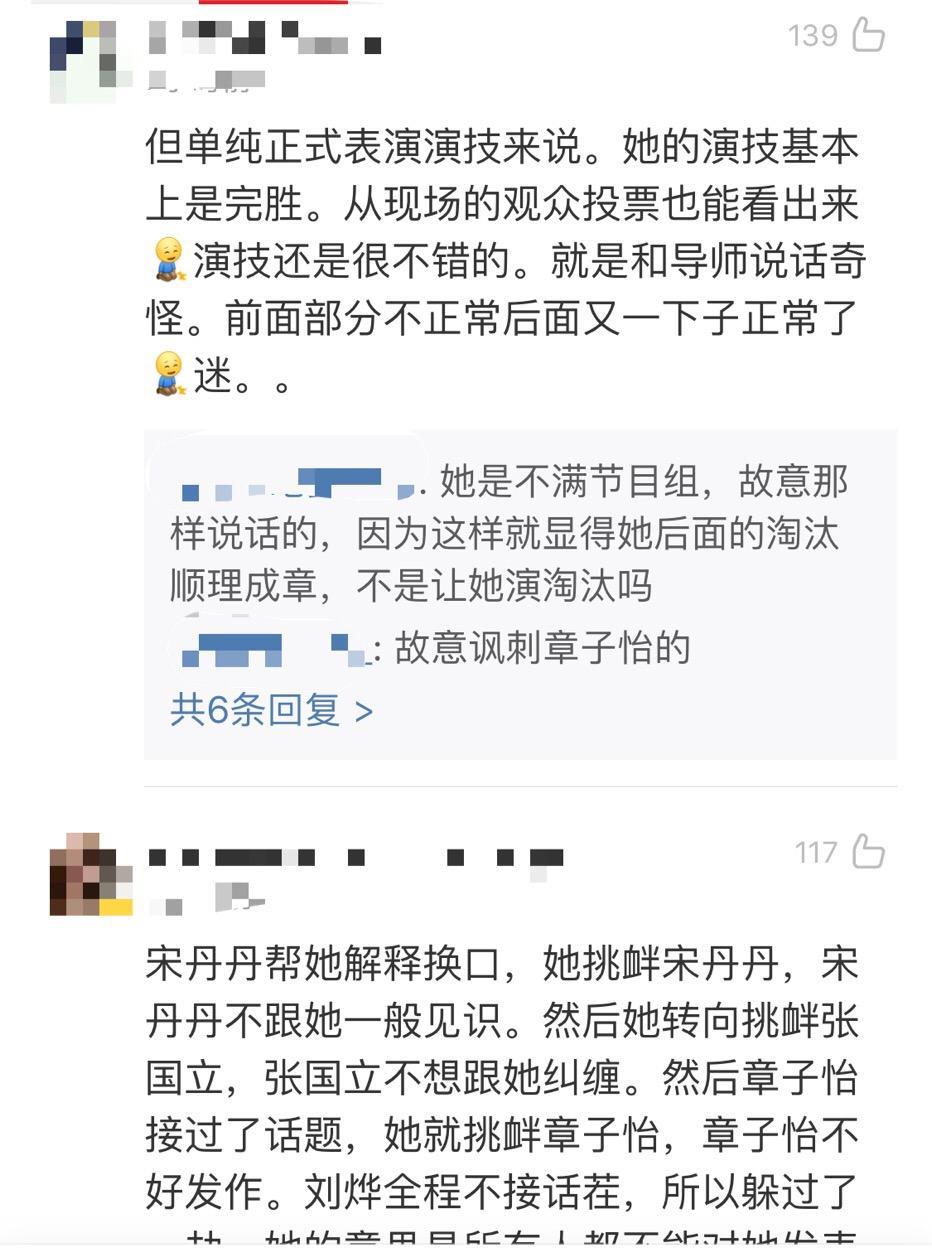The height and width of the screenshot is (1250, 932).
Task: Like the comment with 117 likes
Action: pyautogui.click(x=868, y=852)
